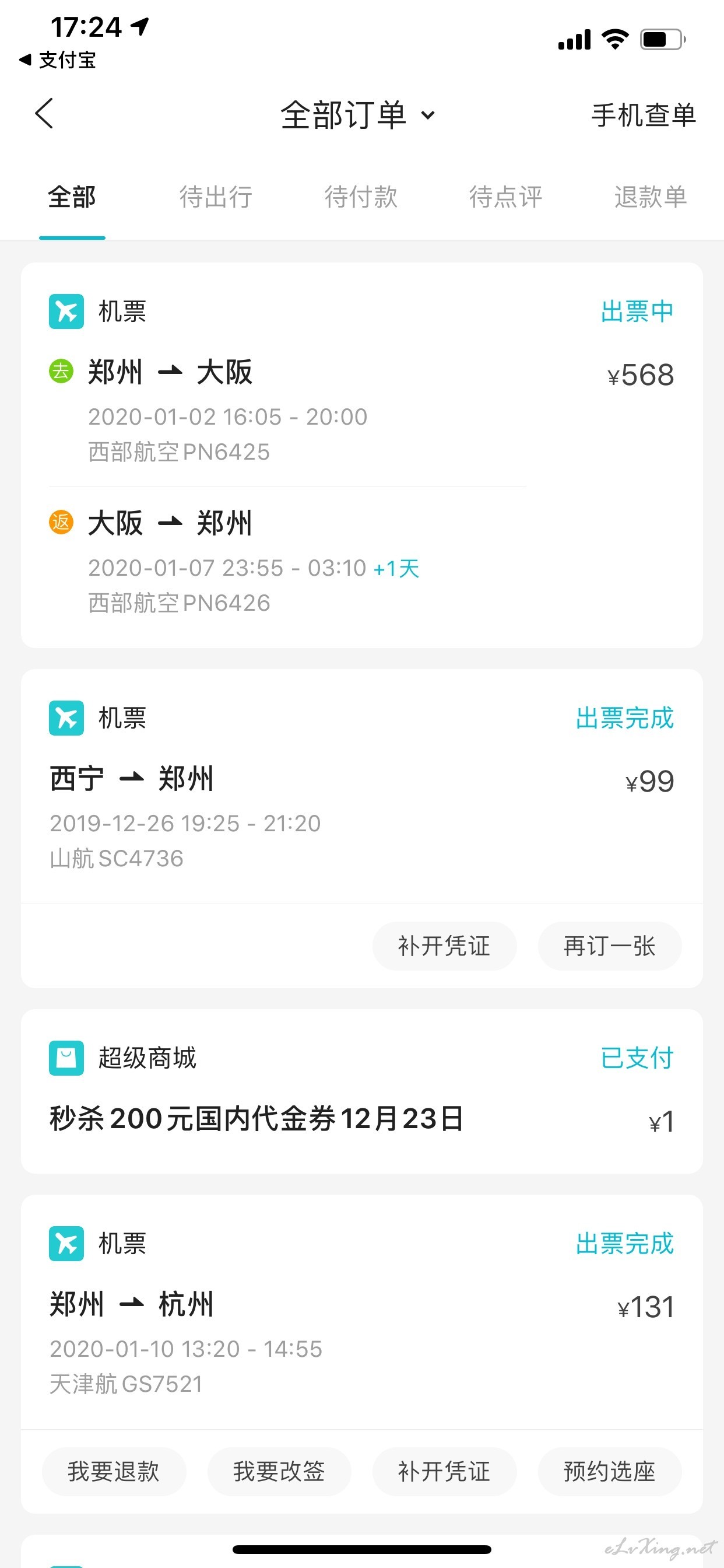Open the 郑州 to 杭州 flight order
Screen dimensions: 724x1568
tap(362, 1312)
